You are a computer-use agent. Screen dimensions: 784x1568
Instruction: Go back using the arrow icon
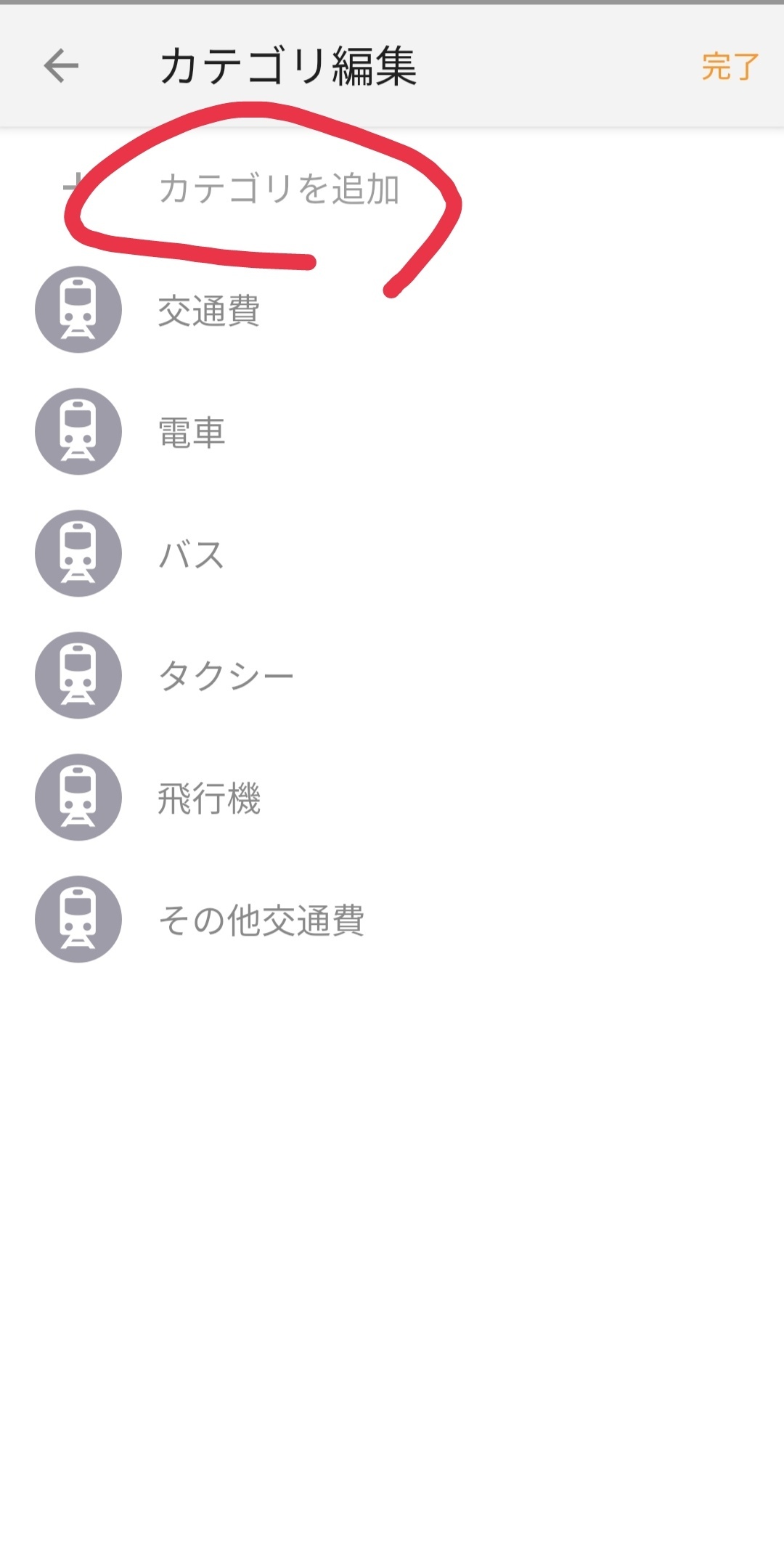coord(61,66)
